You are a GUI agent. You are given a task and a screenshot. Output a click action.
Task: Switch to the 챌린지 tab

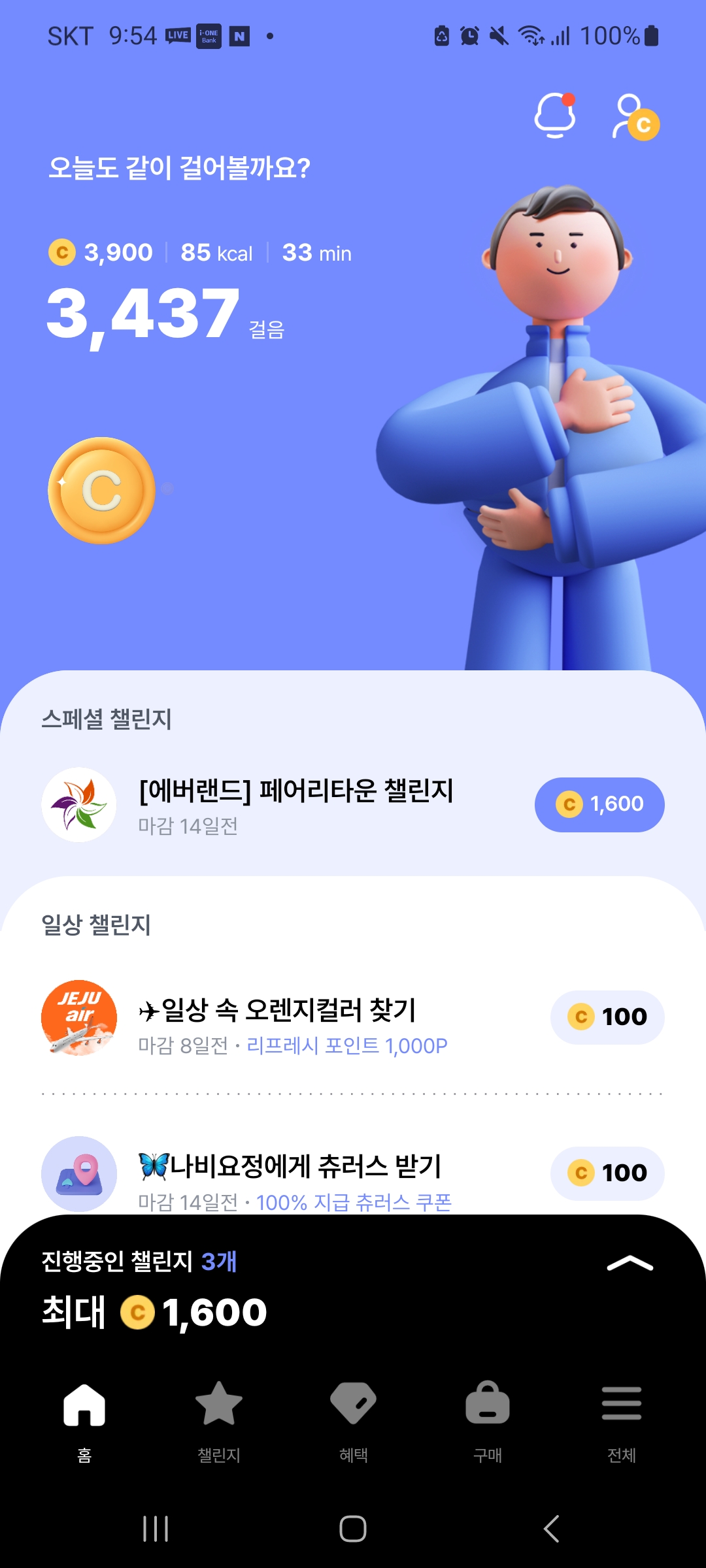219,1418
